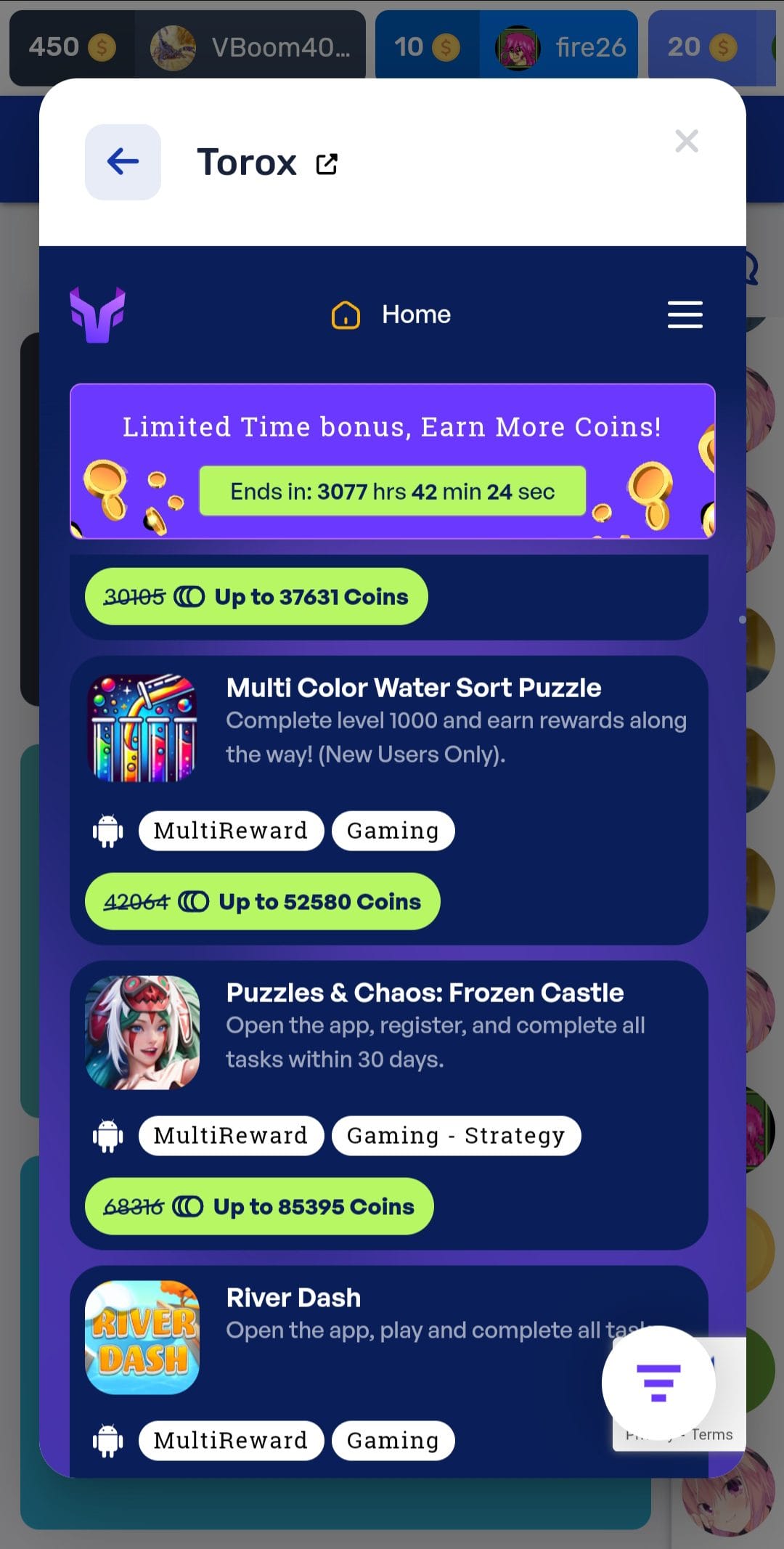
Task: Open the Limited Time bonus banner
Action: click(392, 460)
